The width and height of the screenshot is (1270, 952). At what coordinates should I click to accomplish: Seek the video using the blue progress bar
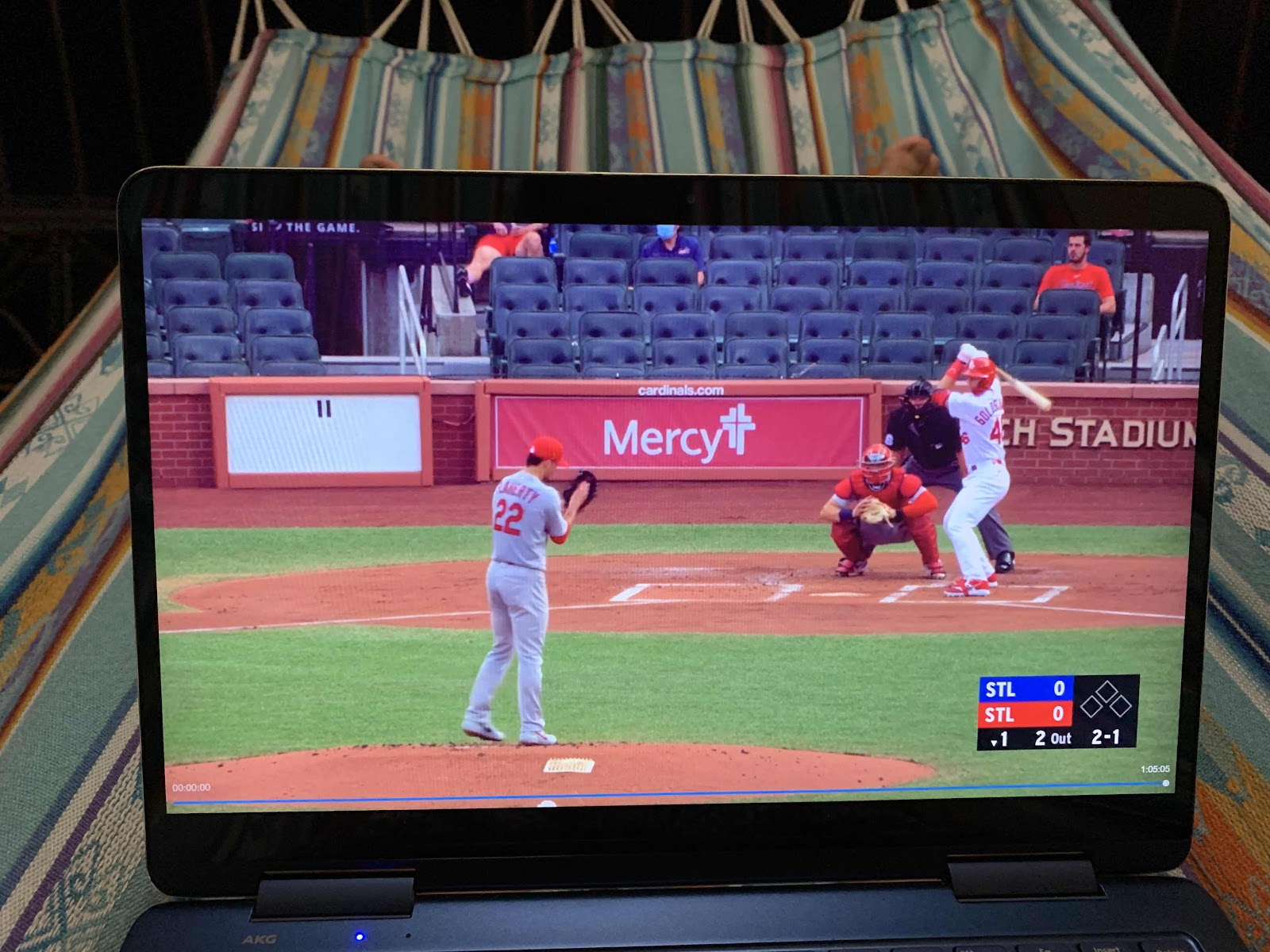(669, 793)
